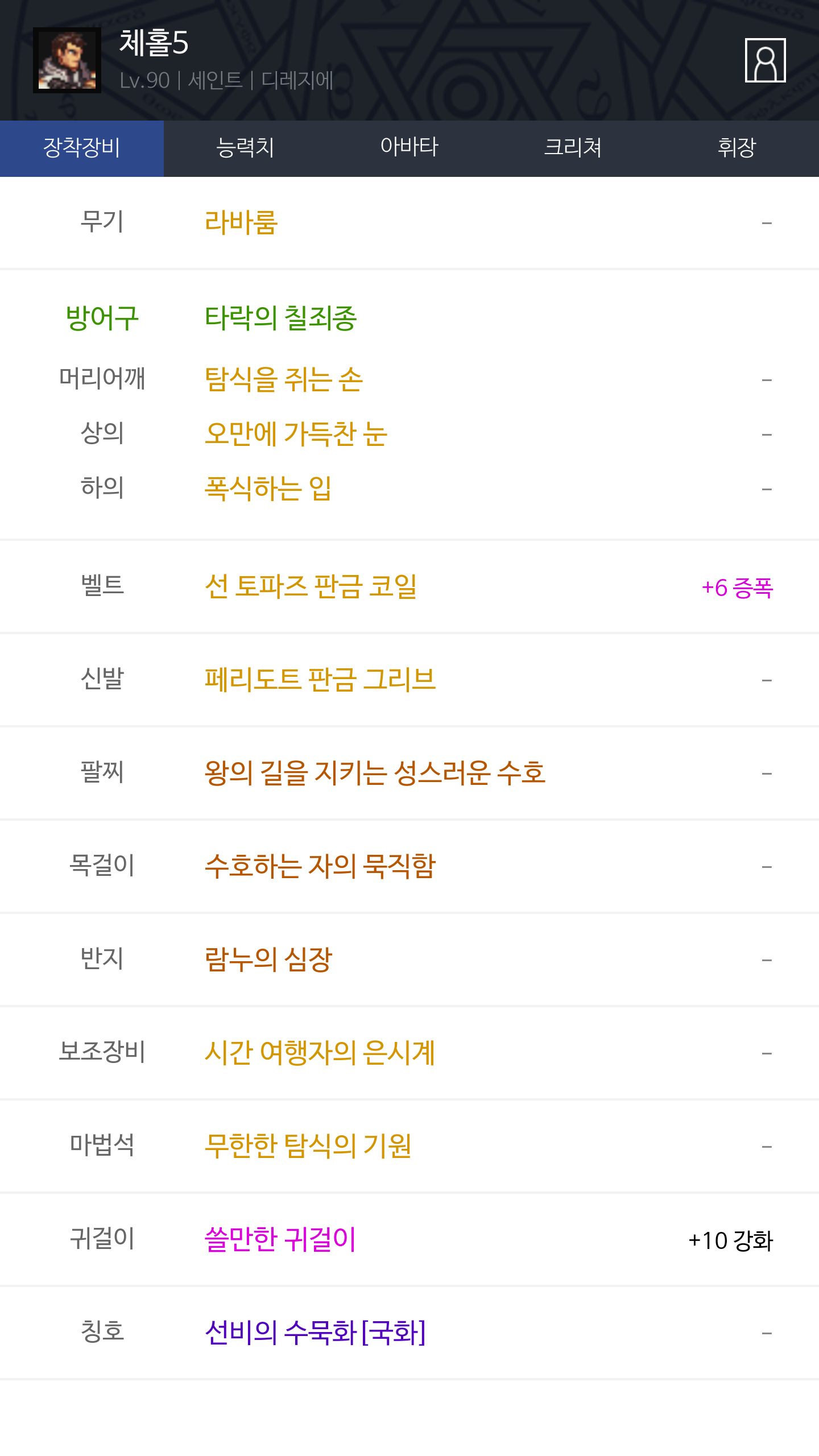This screenshot has height=1456, width=819.
Task: Switch to the 능력치 tab
Action: 246,148
